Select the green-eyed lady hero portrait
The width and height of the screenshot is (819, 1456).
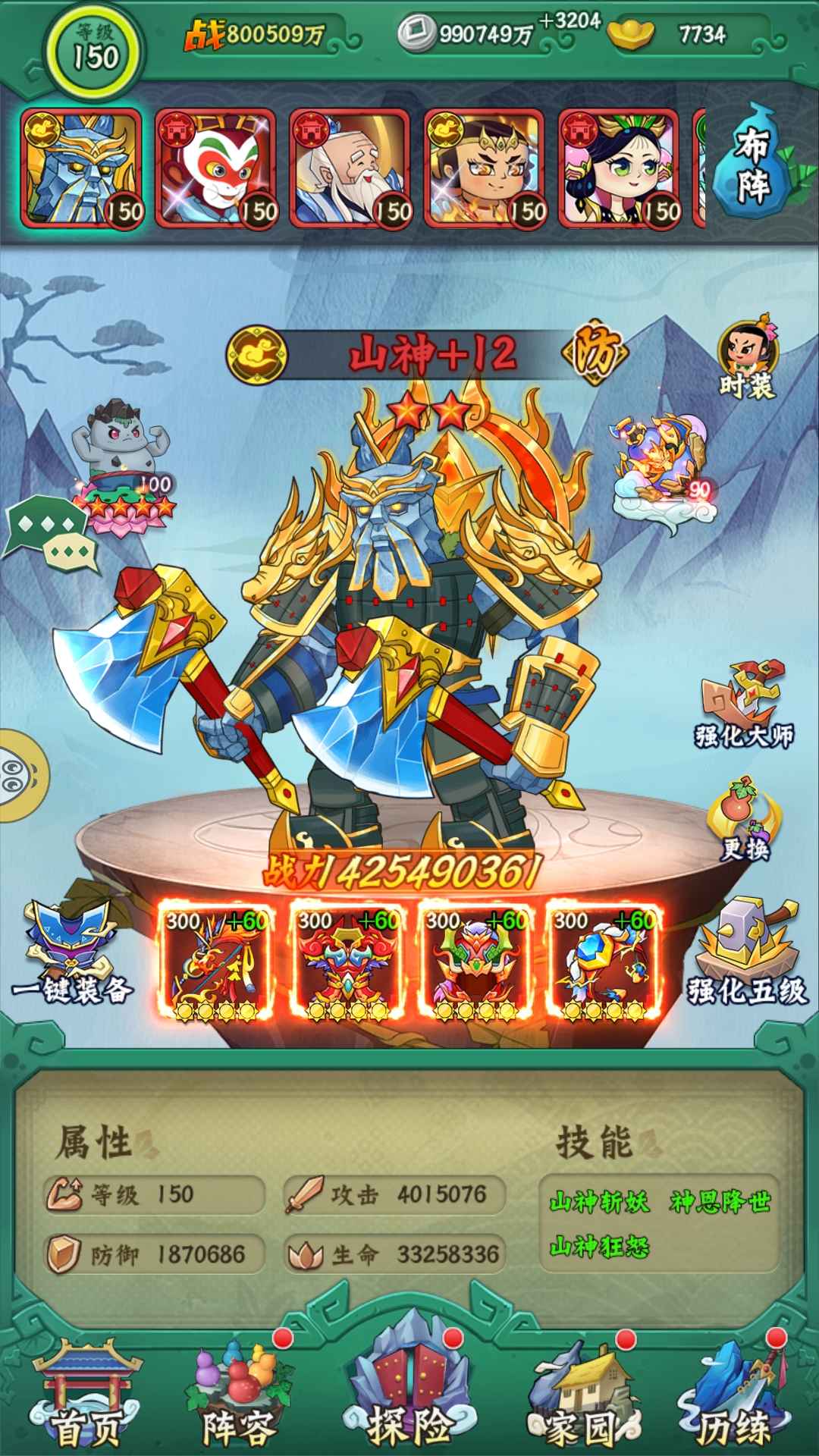(x=618, y=168)
